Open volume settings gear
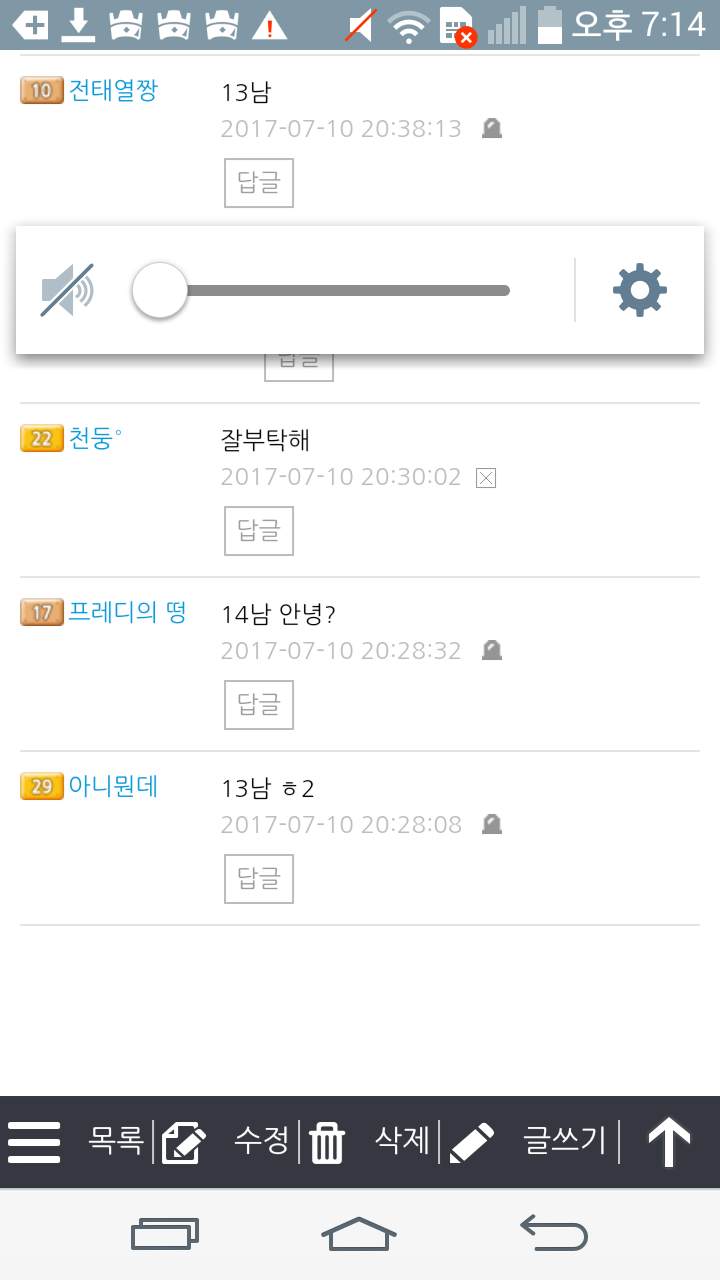 point(639,290)
